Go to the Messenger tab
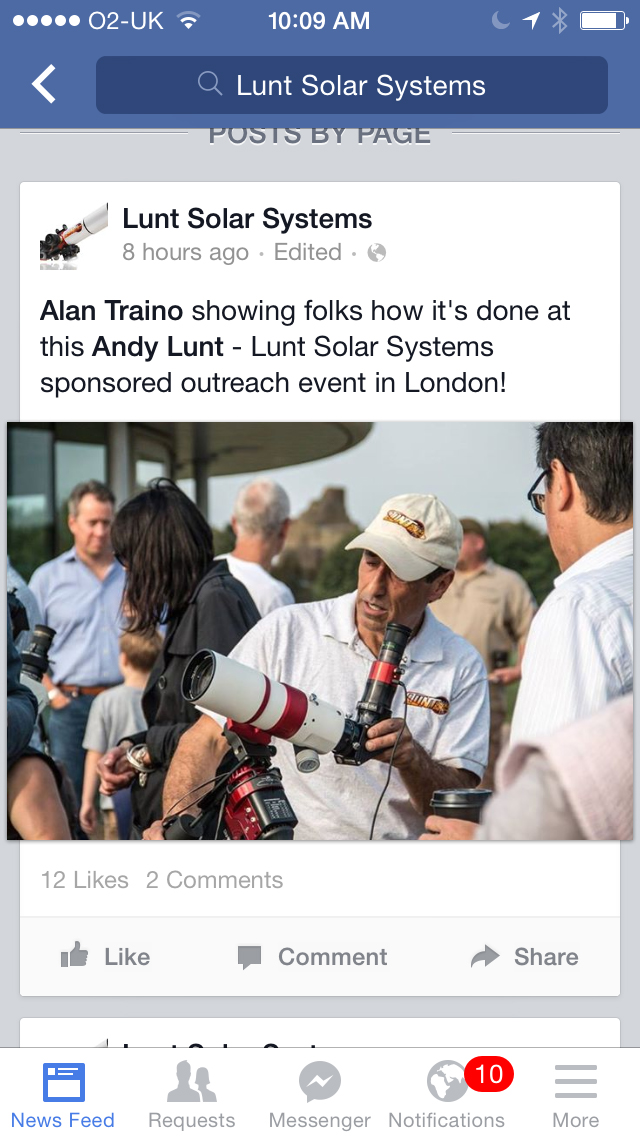640x1136 pixels. click(x=319, y=1095)
